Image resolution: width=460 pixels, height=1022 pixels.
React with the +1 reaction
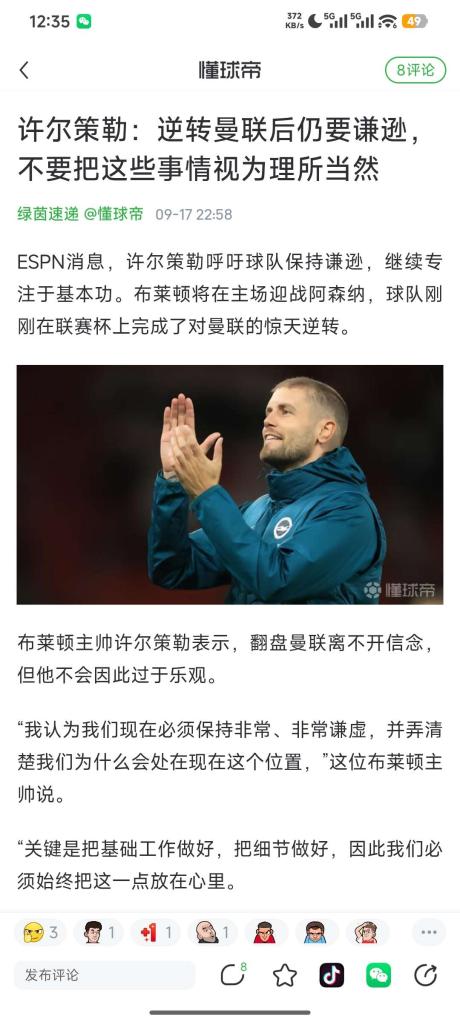[x=156, y=933]
